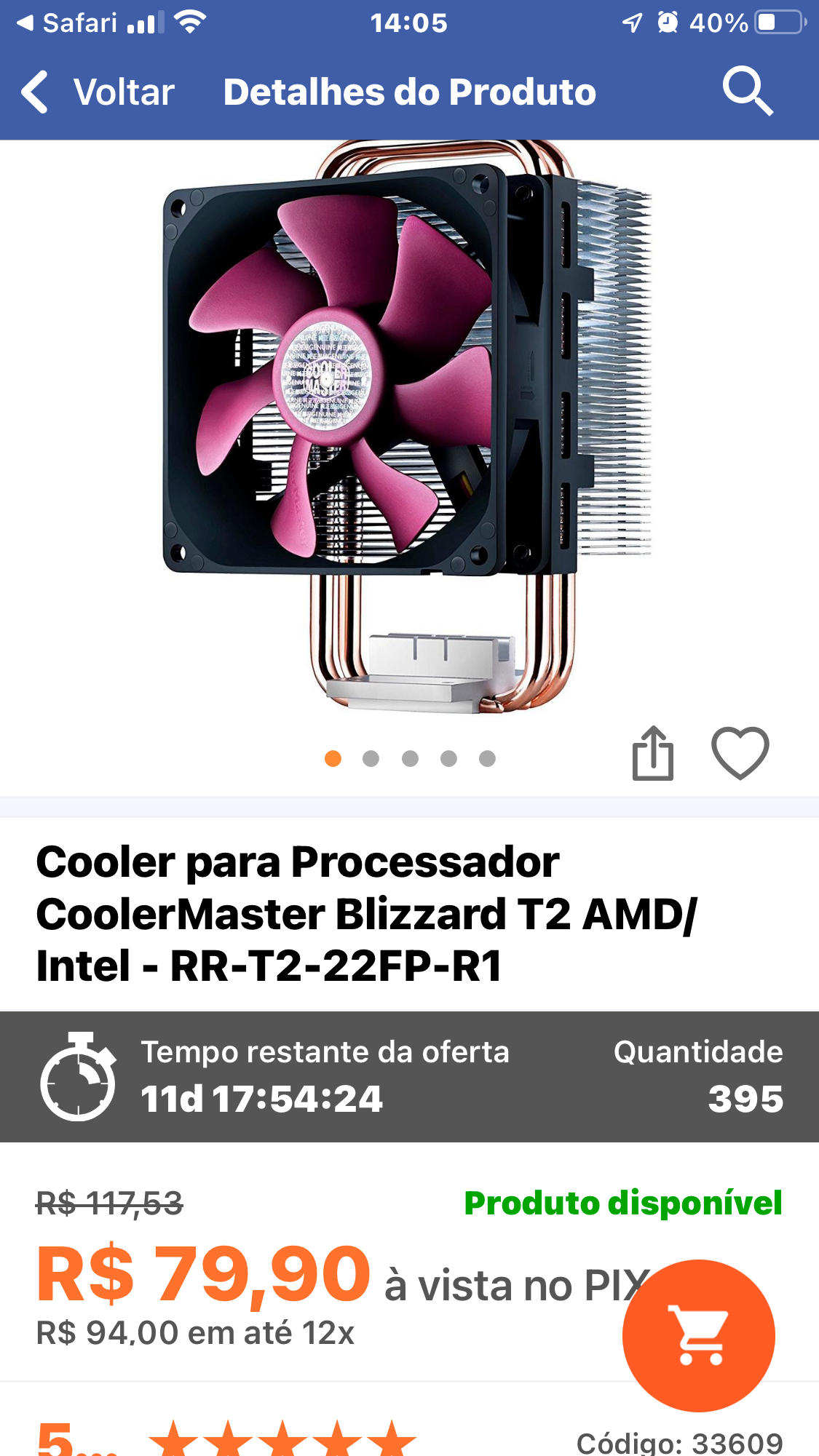Open the cooler product image
Screen dimensions: 819x1456
(x=408, y=427)
